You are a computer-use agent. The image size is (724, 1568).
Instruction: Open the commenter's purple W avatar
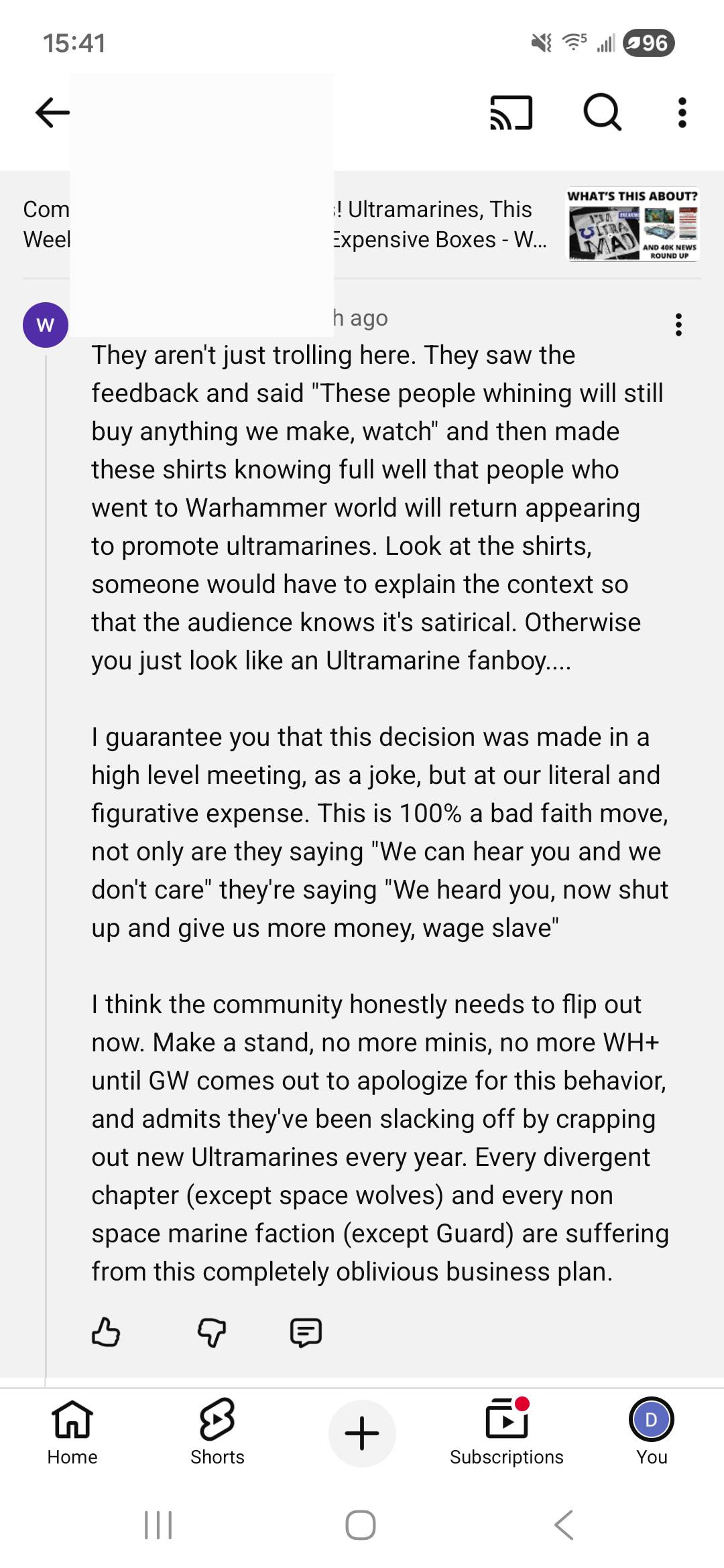tap(46, 325)
